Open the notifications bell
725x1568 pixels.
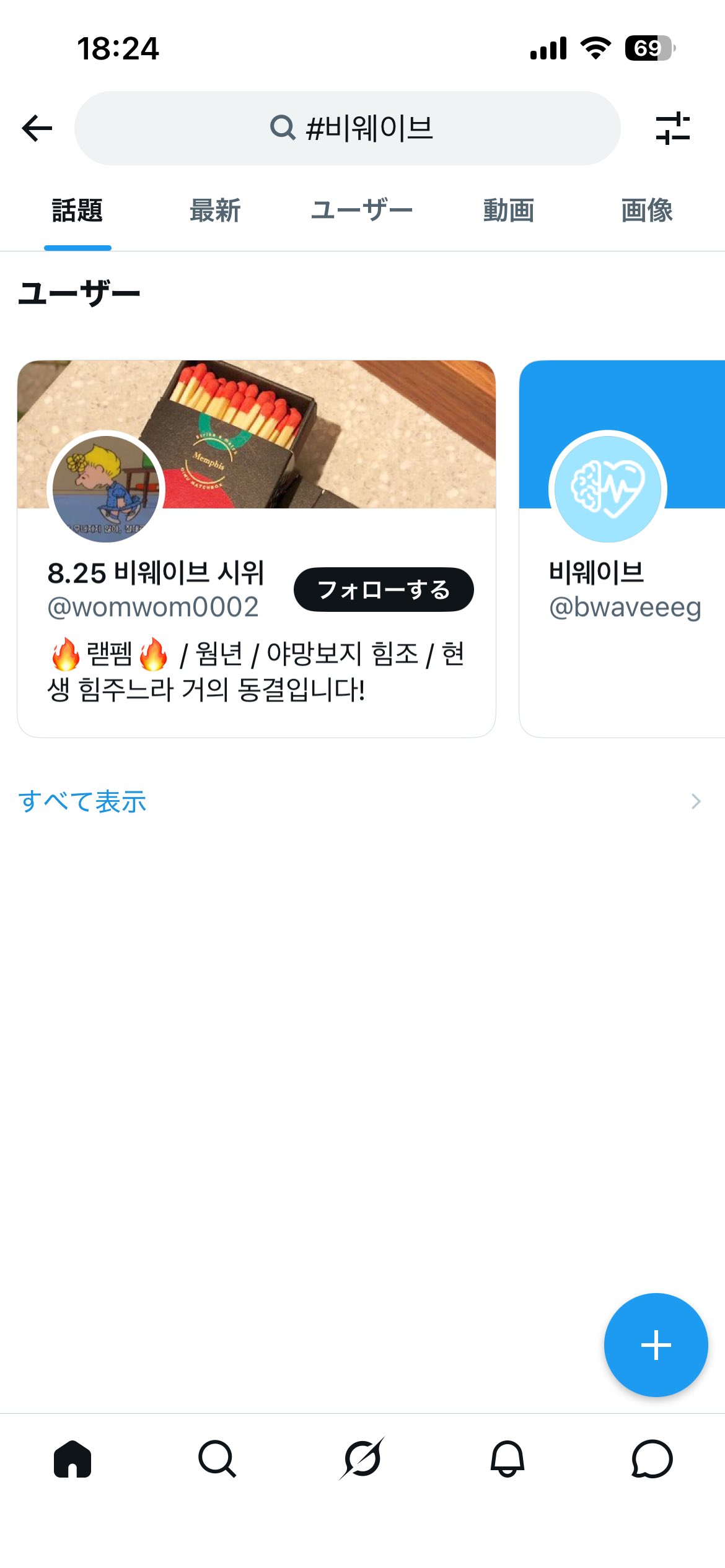coord(507,1459)
